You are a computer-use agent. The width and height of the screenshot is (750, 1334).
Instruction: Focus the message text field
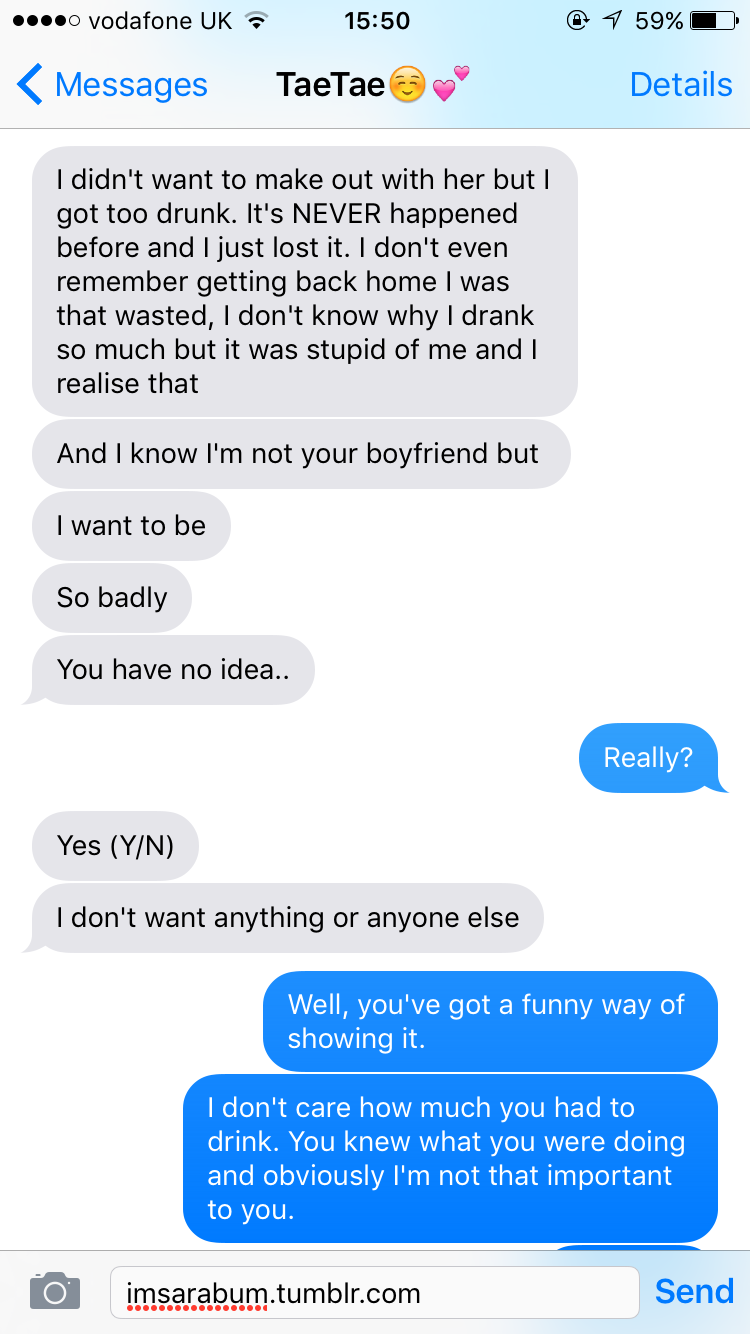point(374,1292)
